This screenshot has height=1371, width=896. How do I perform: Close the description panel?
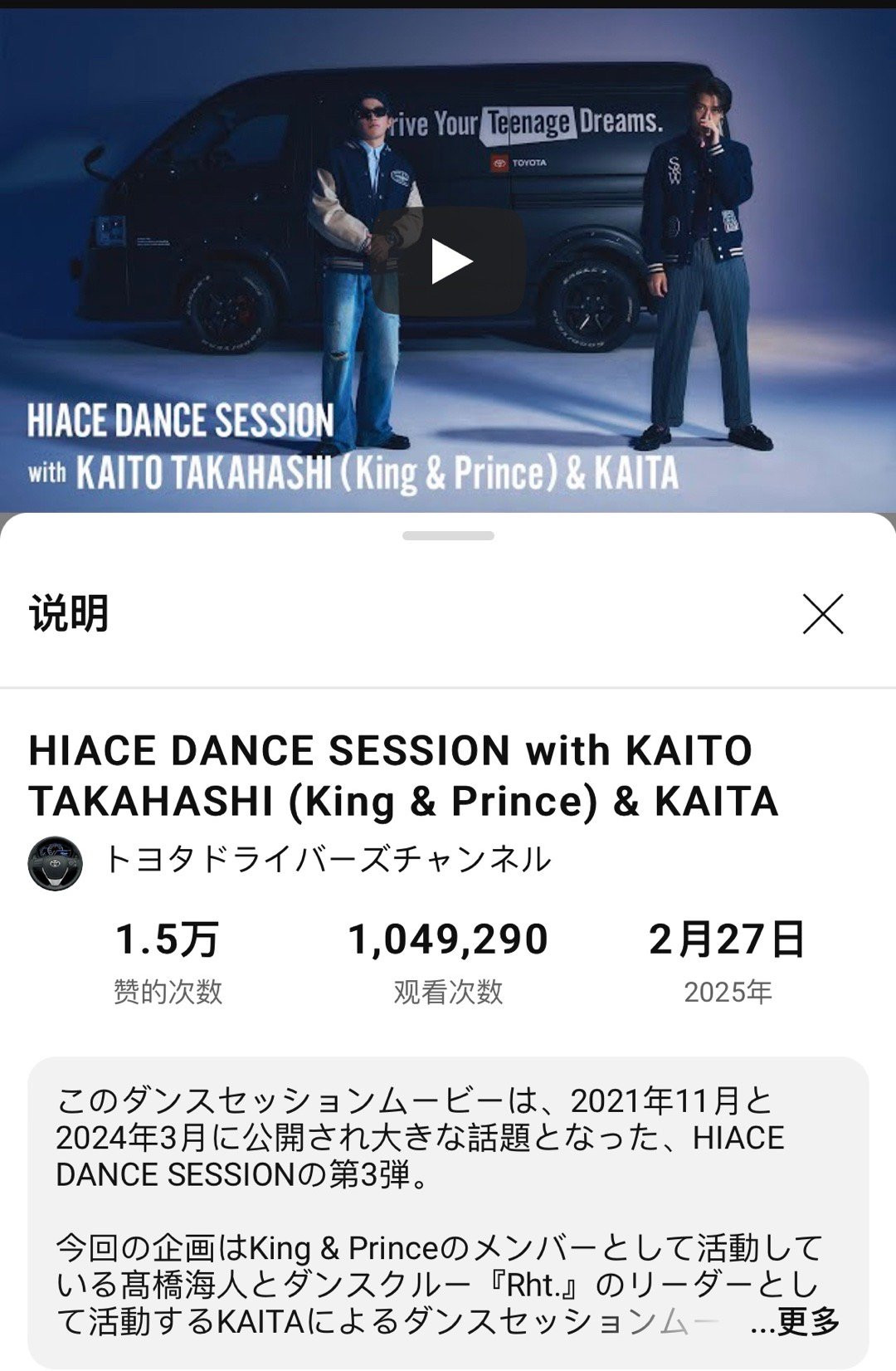click(x=823, y=614)
